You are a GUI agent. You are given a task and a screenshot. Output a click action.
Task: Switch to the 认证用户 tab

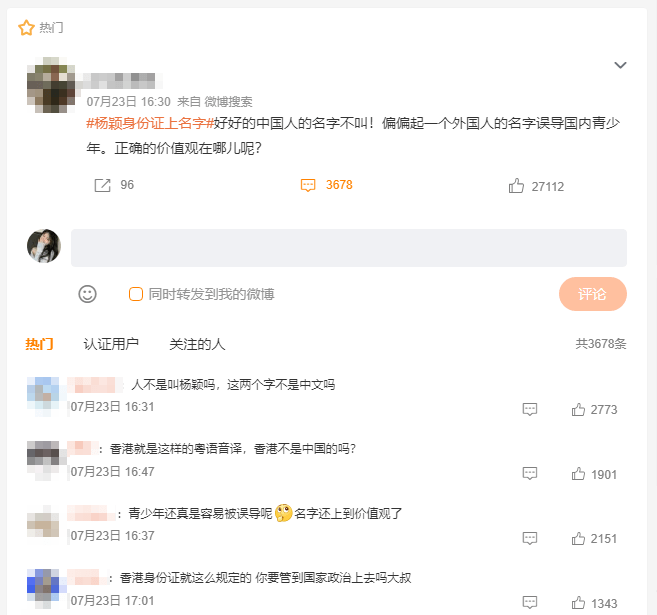(111, 344)
